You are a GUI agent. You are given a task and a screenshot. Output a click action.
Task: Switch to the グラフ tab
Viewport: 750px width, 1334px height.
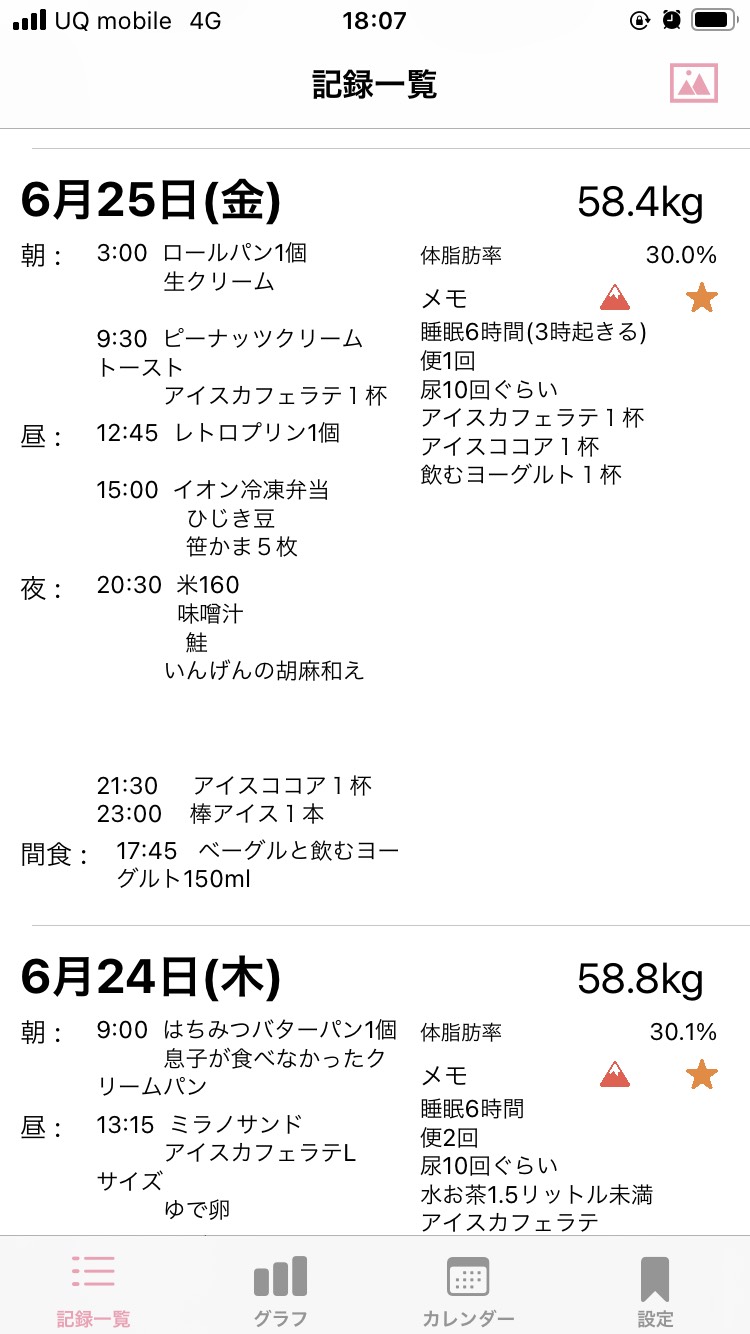click(280, 1288)
